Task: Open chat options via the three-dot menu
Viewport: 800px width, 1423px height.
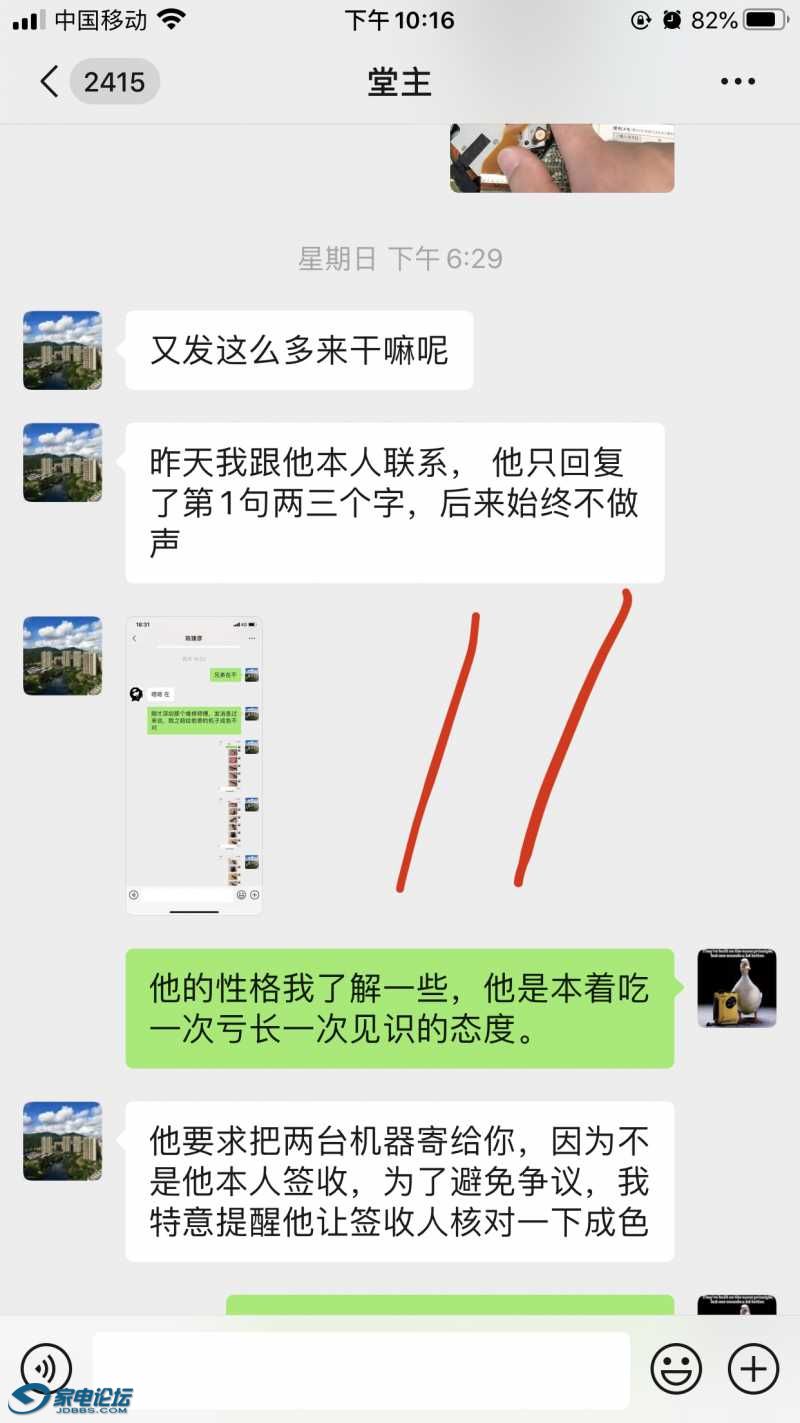Action: [737, 80]
